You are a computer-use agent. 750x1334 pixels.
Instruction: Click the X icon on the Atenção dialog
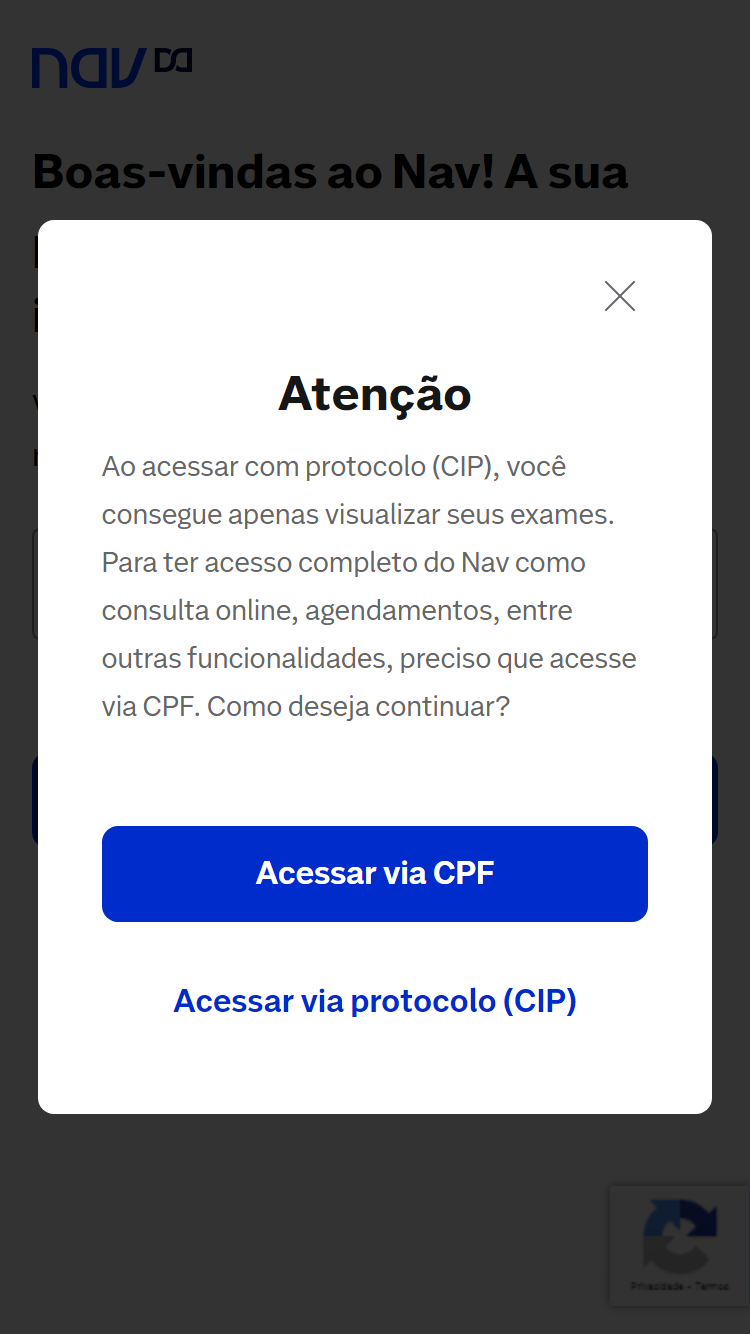coord(619,296)
